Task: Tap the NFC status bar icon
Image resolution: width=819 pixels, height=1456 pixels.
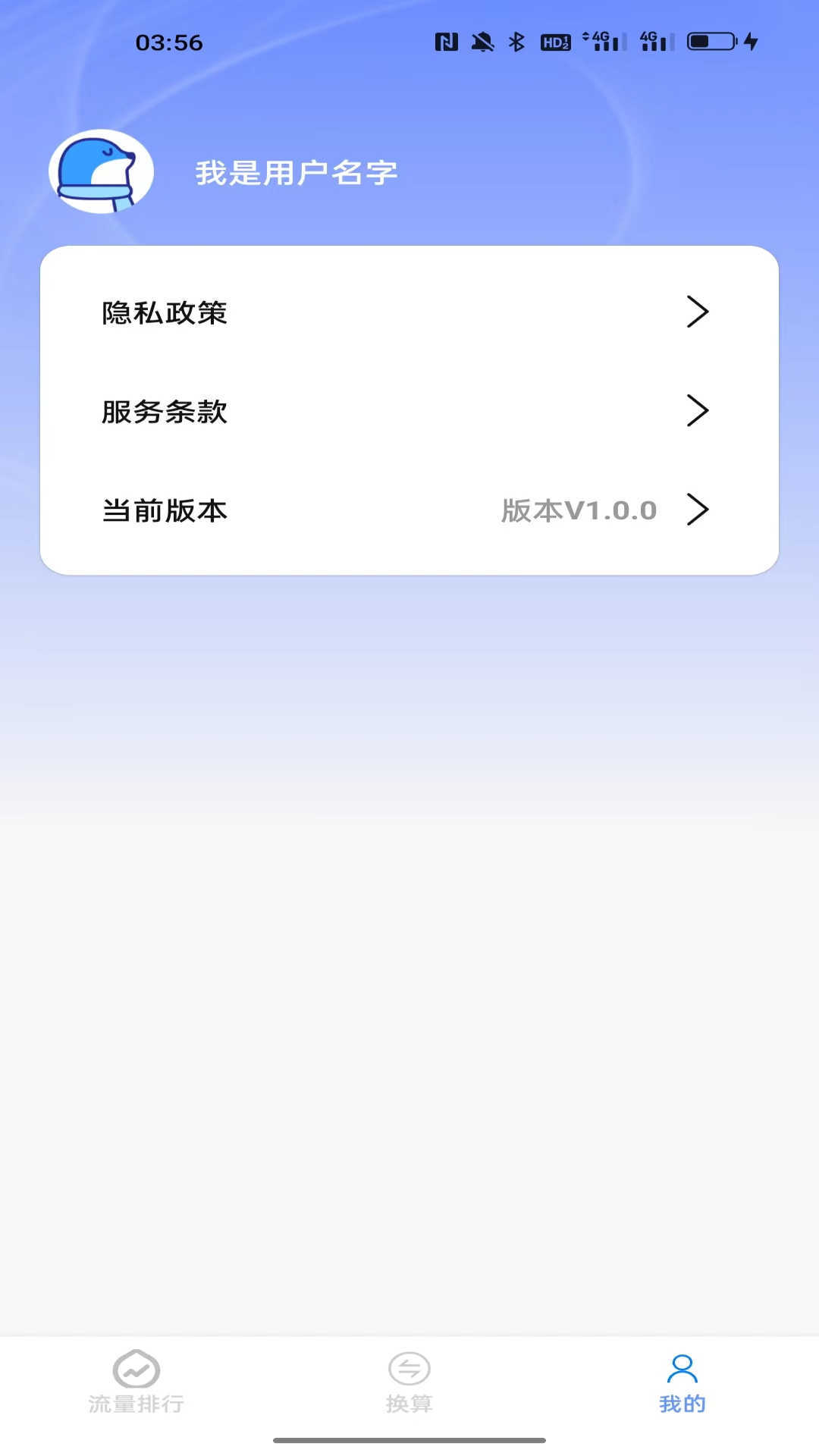Action: tap(447, 43)
